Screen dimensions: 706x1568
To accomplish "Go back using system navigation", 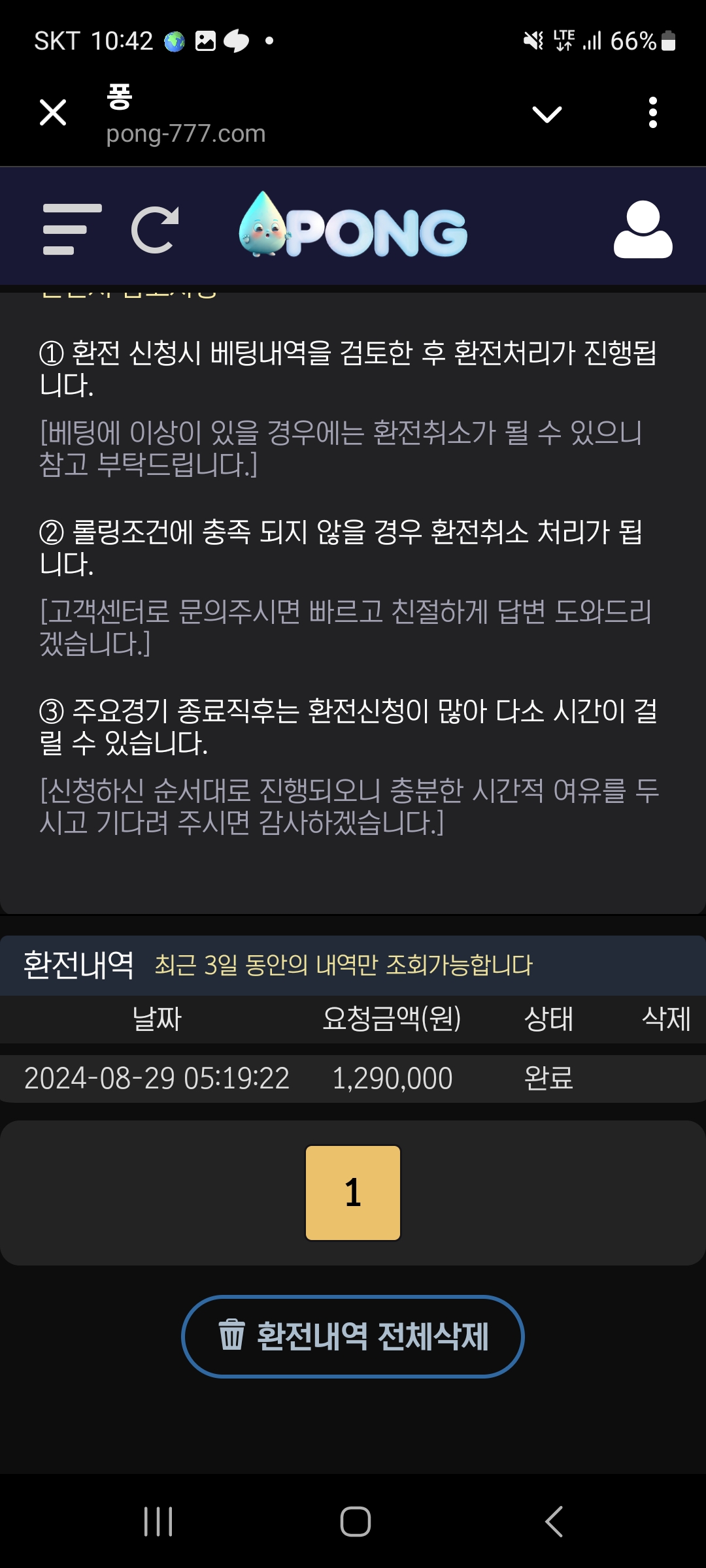I will click(x=554, y=1522).
